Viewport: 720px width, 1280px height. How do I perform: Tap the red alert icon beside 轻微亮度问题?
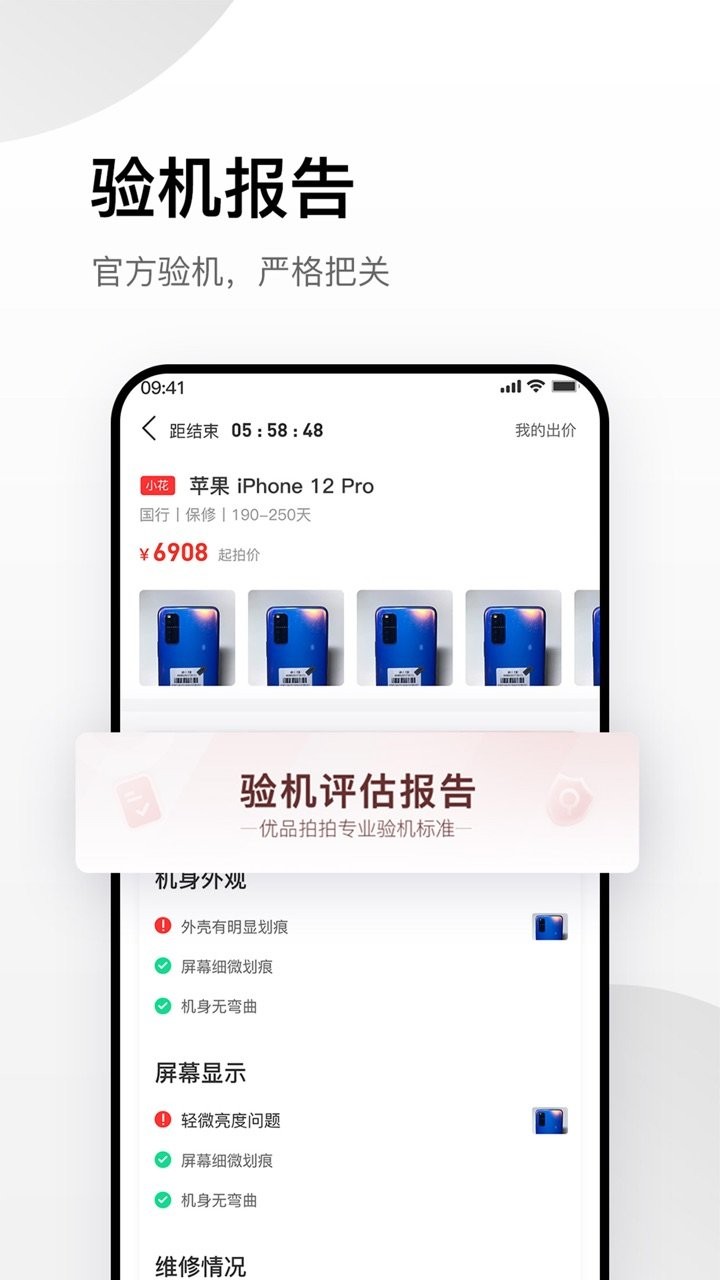(162, 1120)
